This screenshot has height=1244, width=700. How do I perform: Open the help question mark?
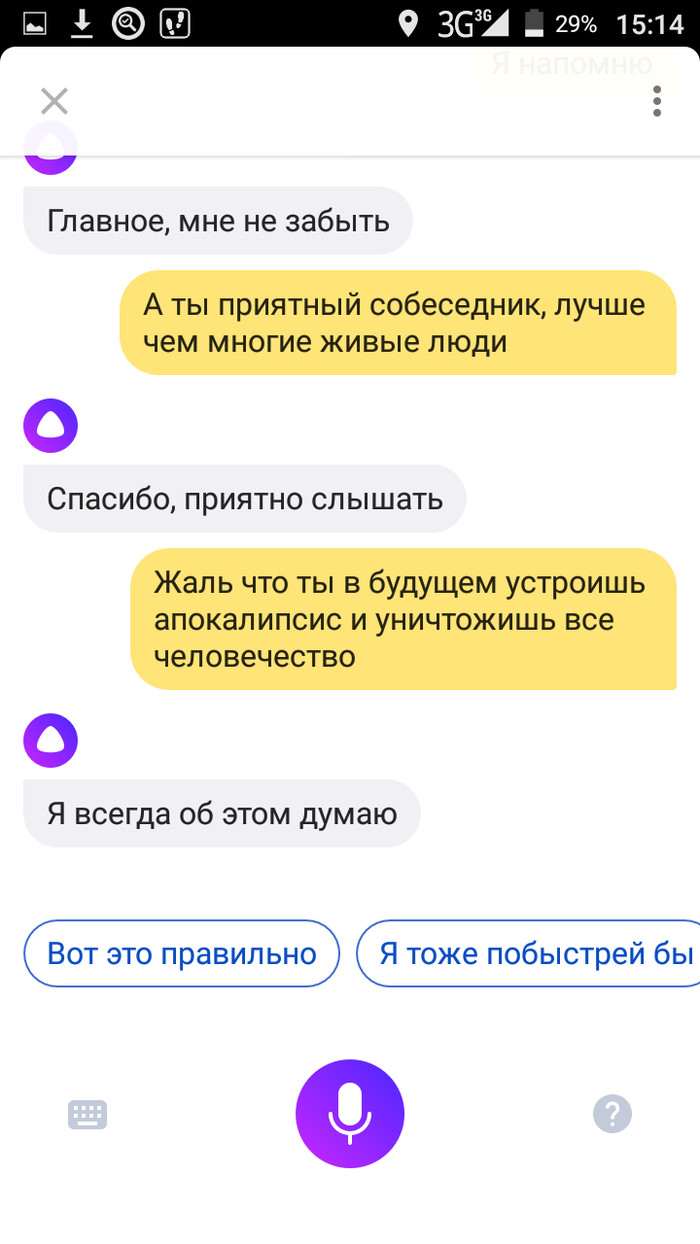point(612,1113)
